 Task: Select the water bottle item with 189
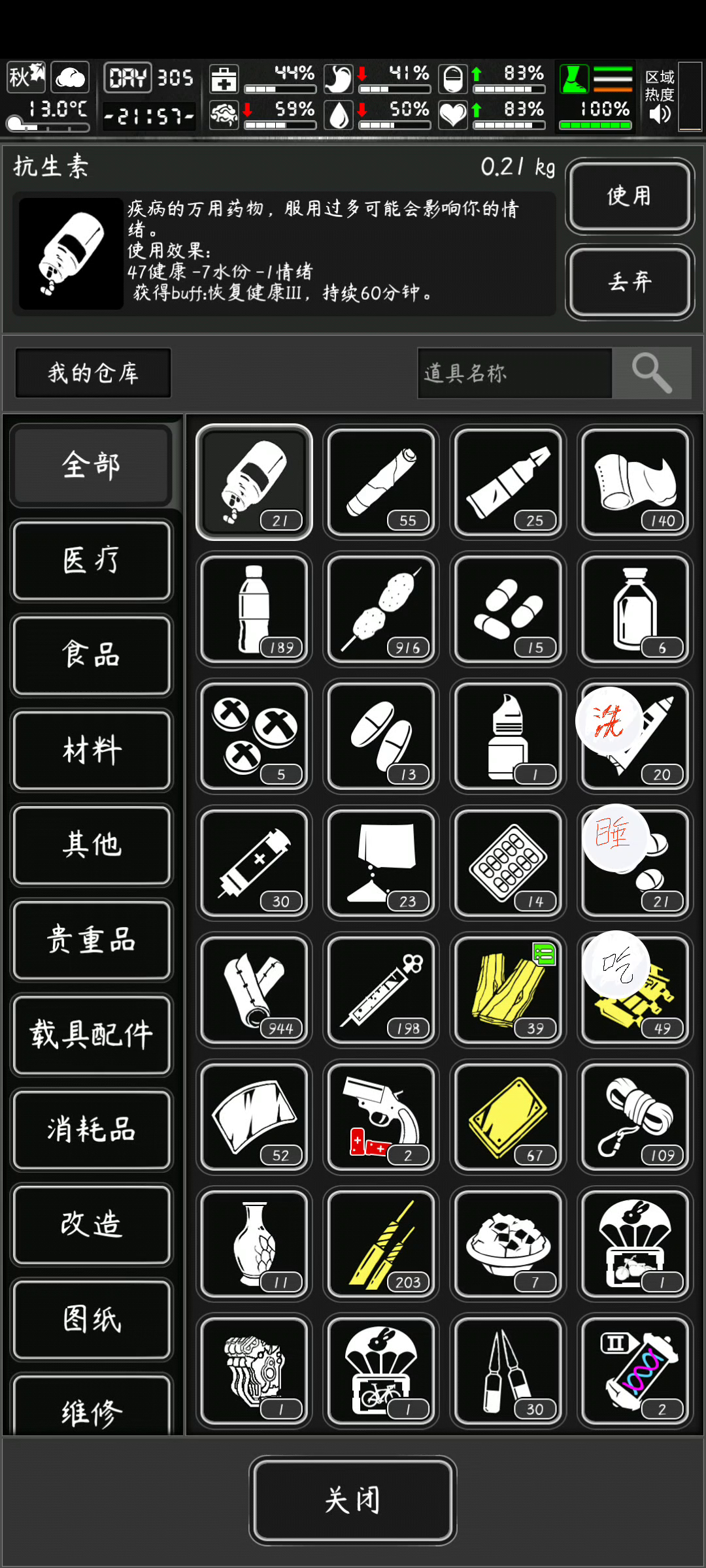click(x=254, y=610)
